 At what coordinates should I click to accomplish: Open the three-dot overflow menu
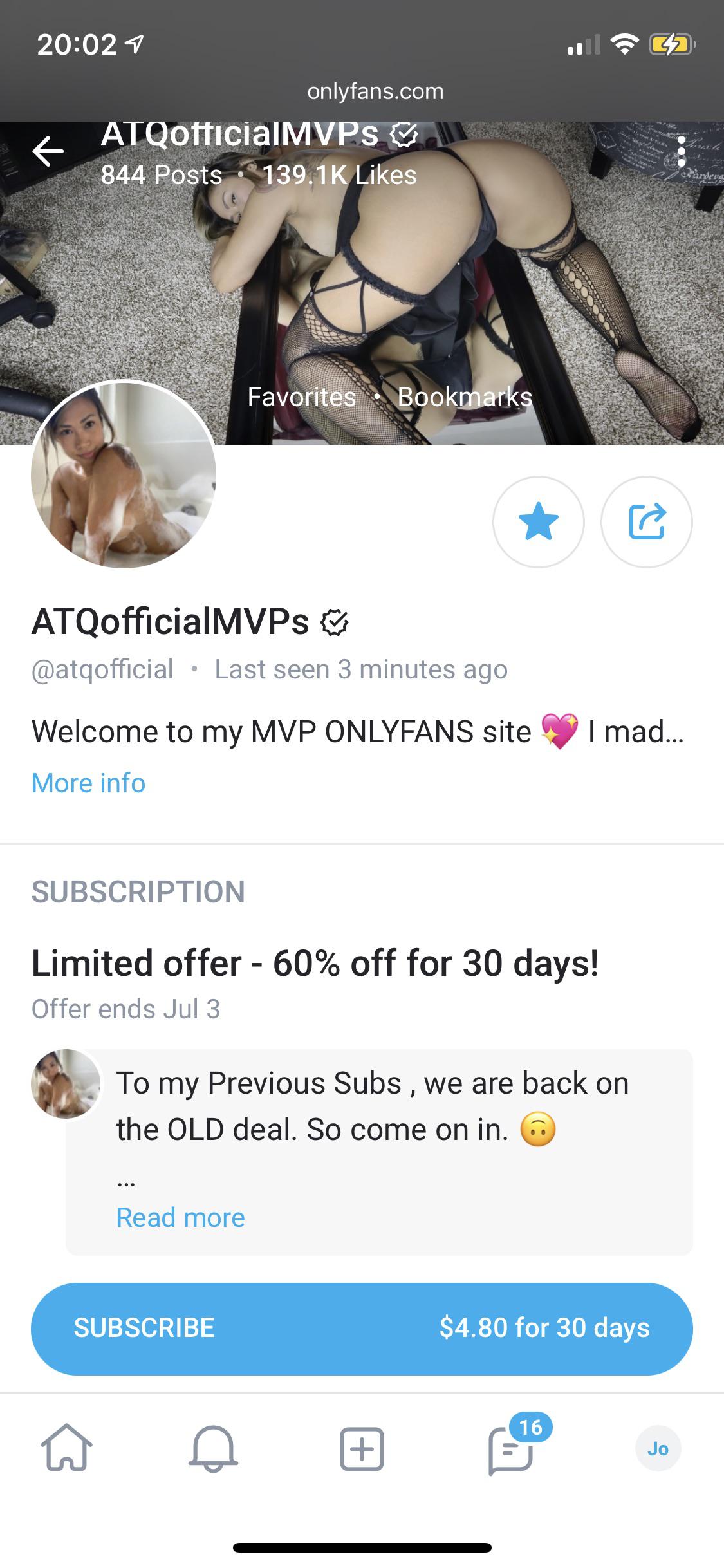click(x=681, y=152)
